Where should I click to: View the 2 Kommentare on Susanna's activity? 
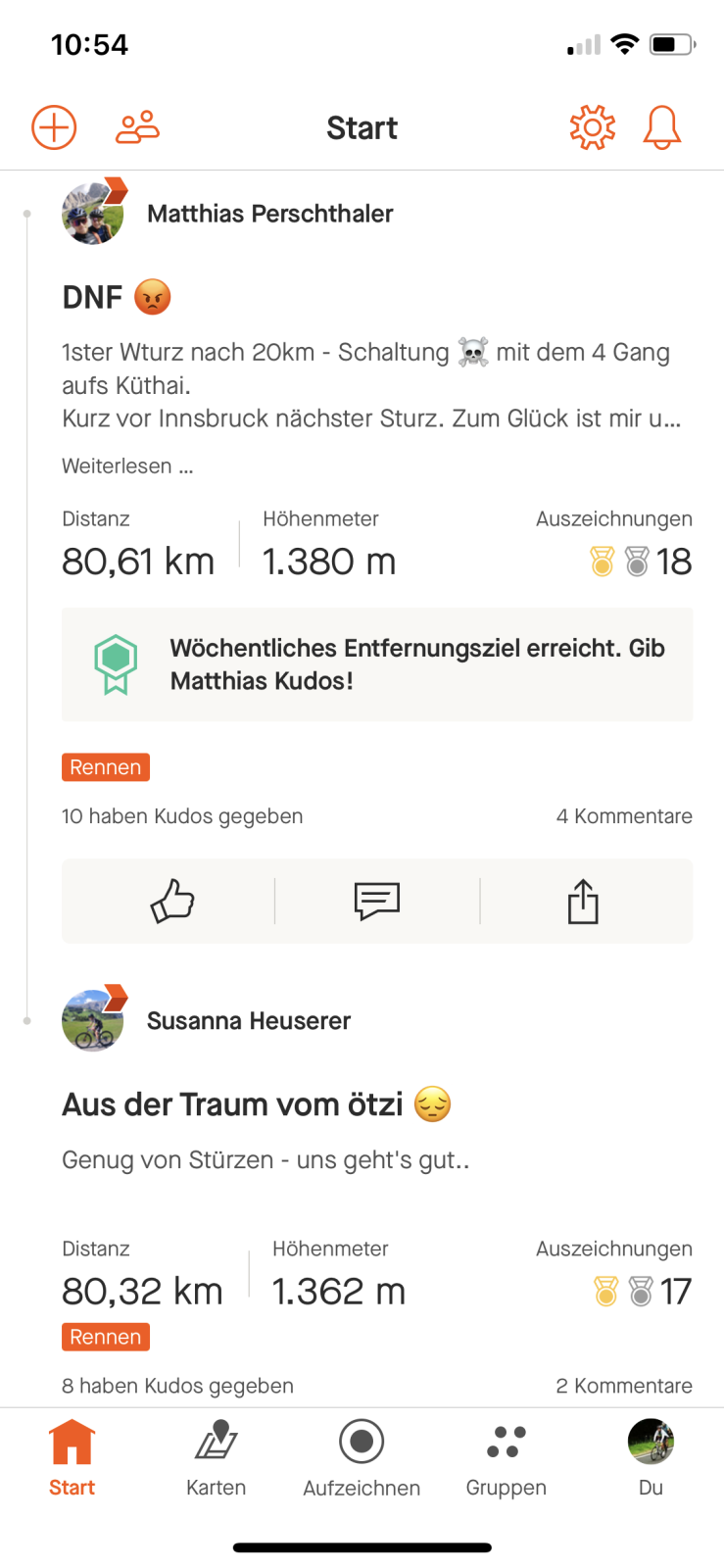tap(624, 1386)
